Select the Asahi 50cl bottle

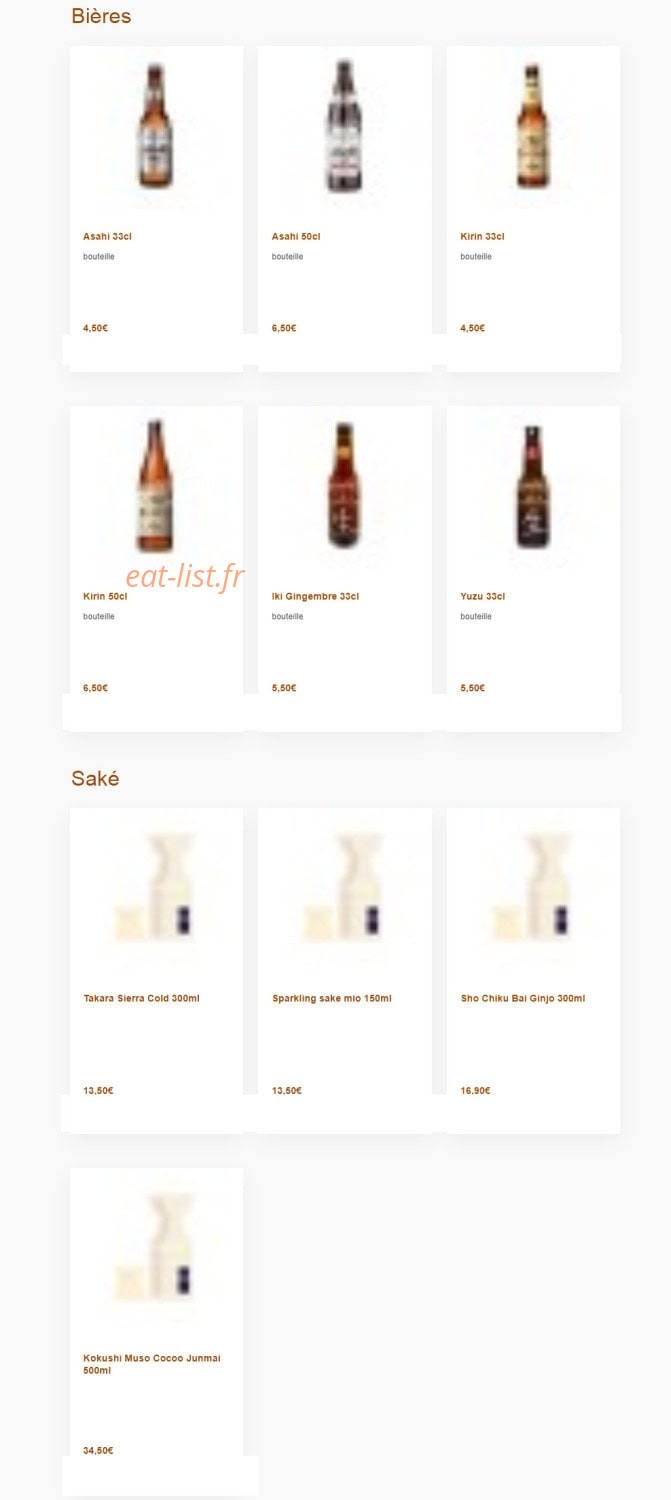(x=345, y=208)
